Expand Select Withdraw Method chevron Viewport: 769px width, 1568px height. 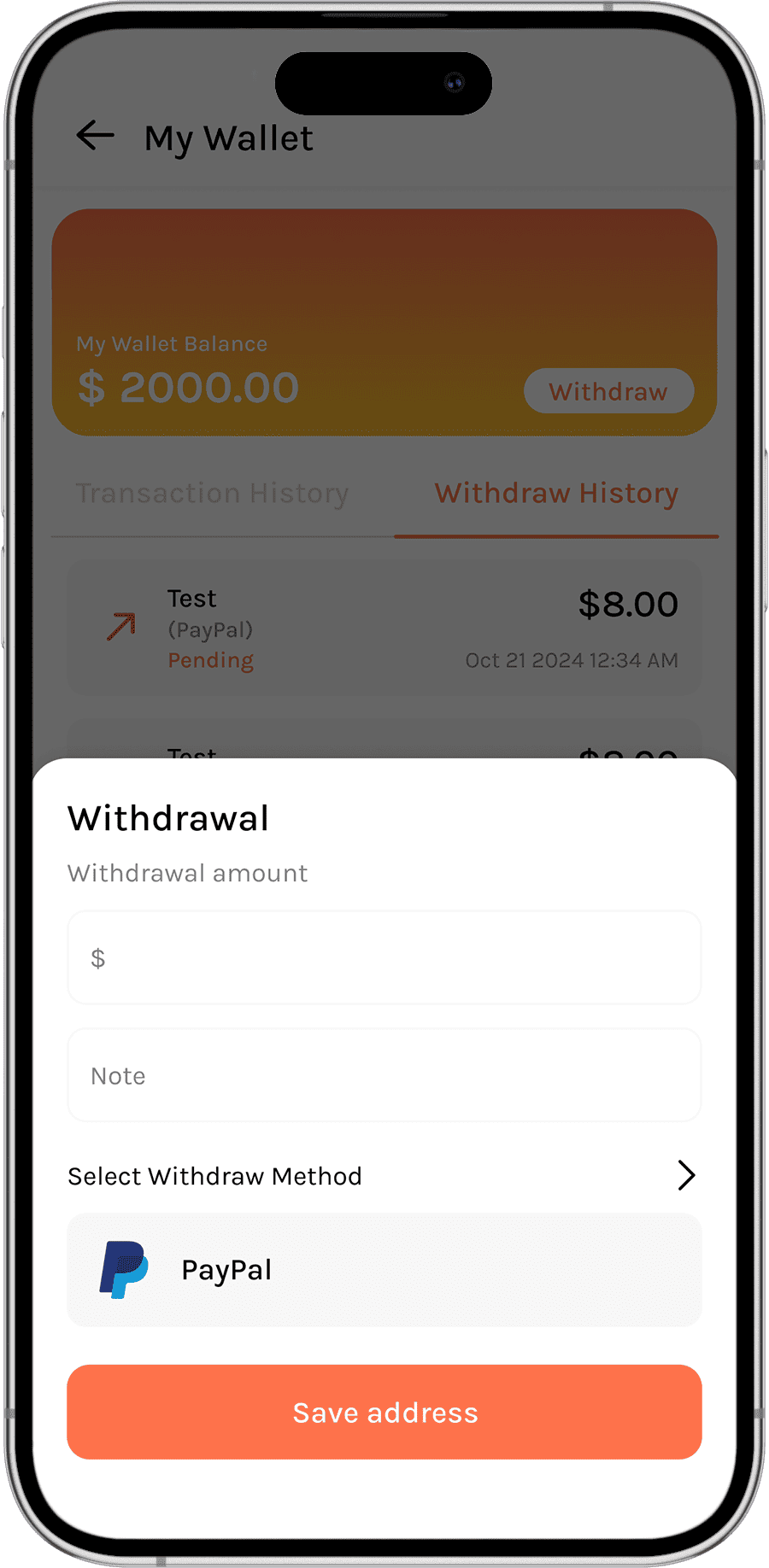click(686, 1175)
